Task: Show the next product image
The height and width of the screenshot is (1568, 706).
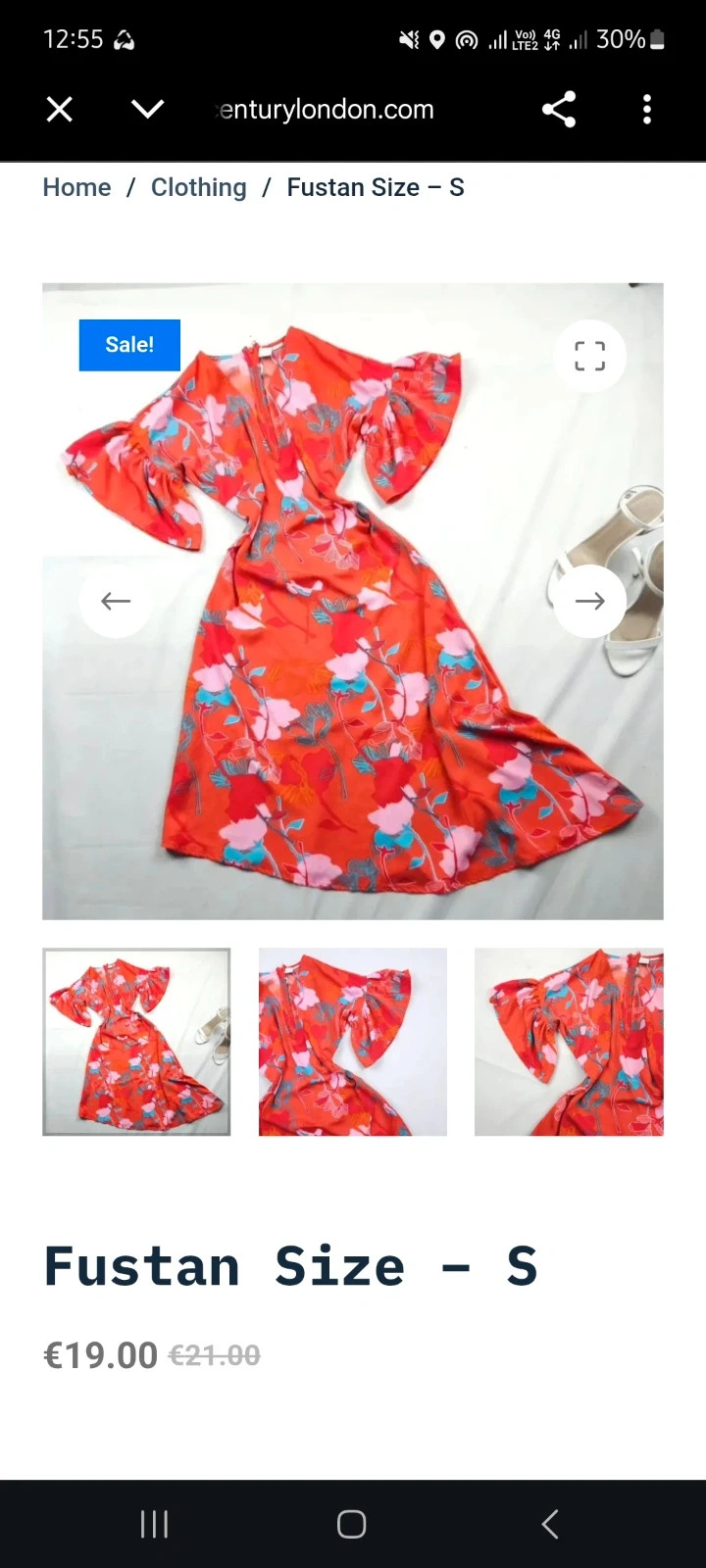Action: 589,601
